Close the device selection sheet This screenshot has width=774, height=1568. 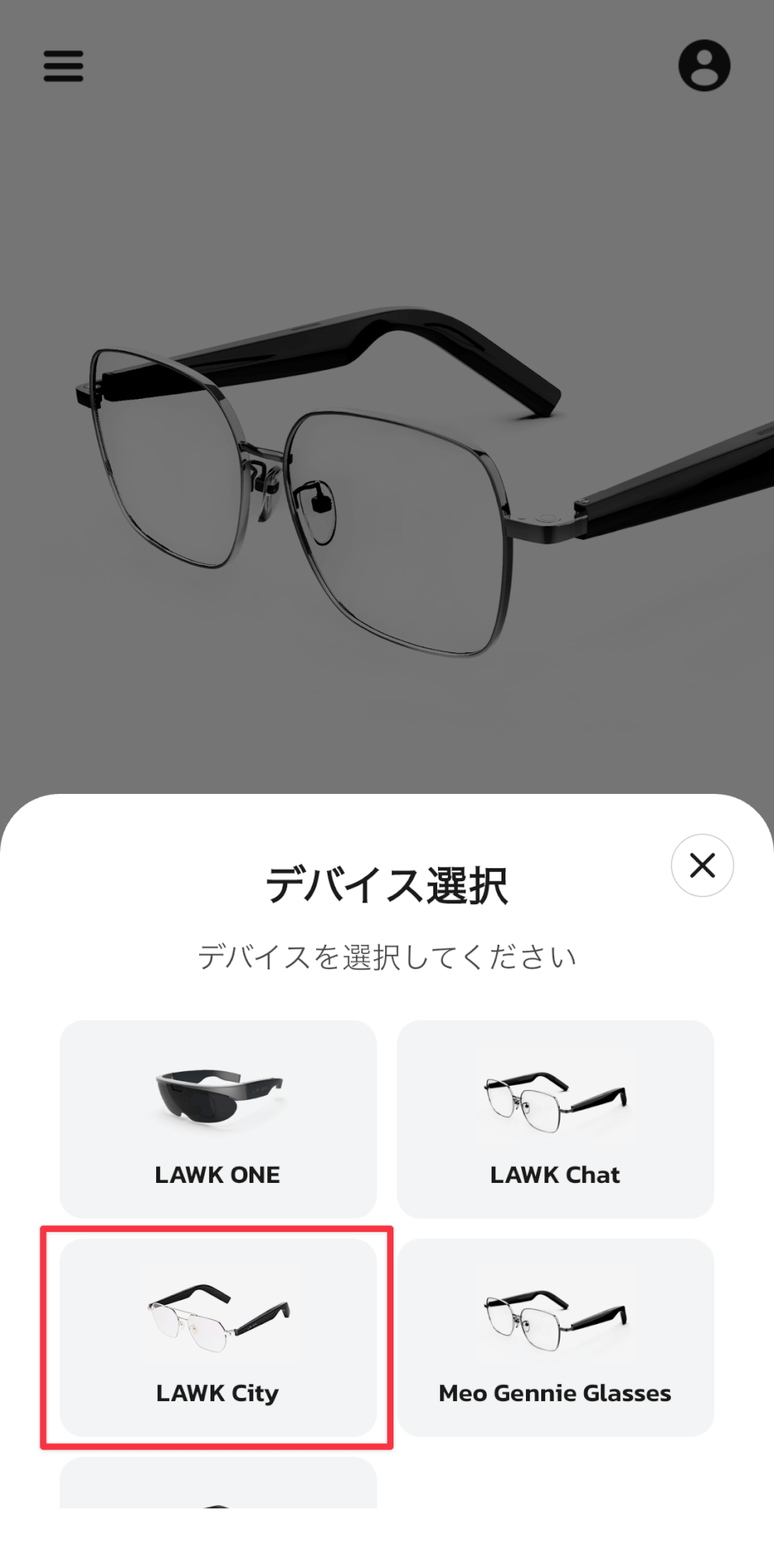[701, 865]
